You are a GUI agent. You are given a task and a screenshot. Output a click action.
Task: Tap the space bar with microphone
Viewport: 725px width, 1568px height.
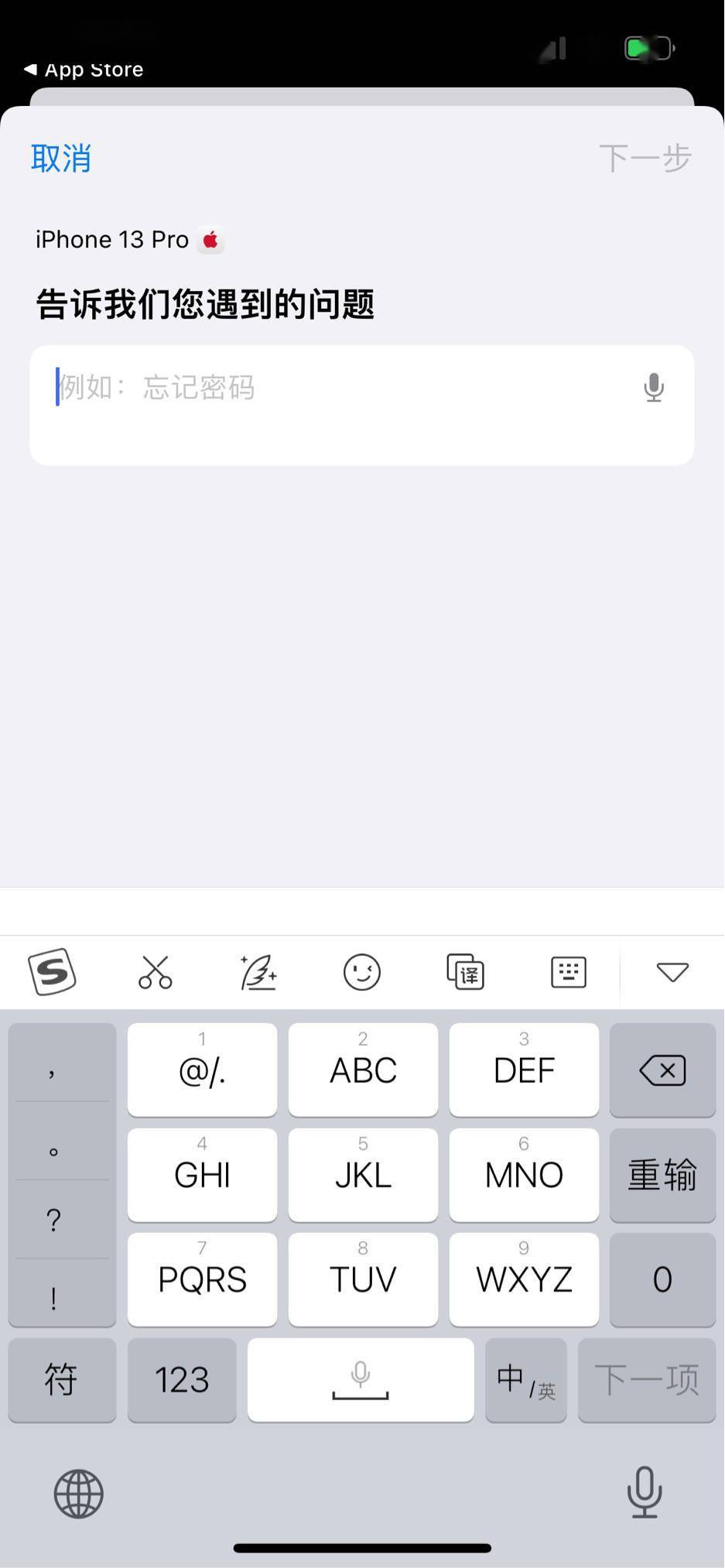click(361, 1380)
